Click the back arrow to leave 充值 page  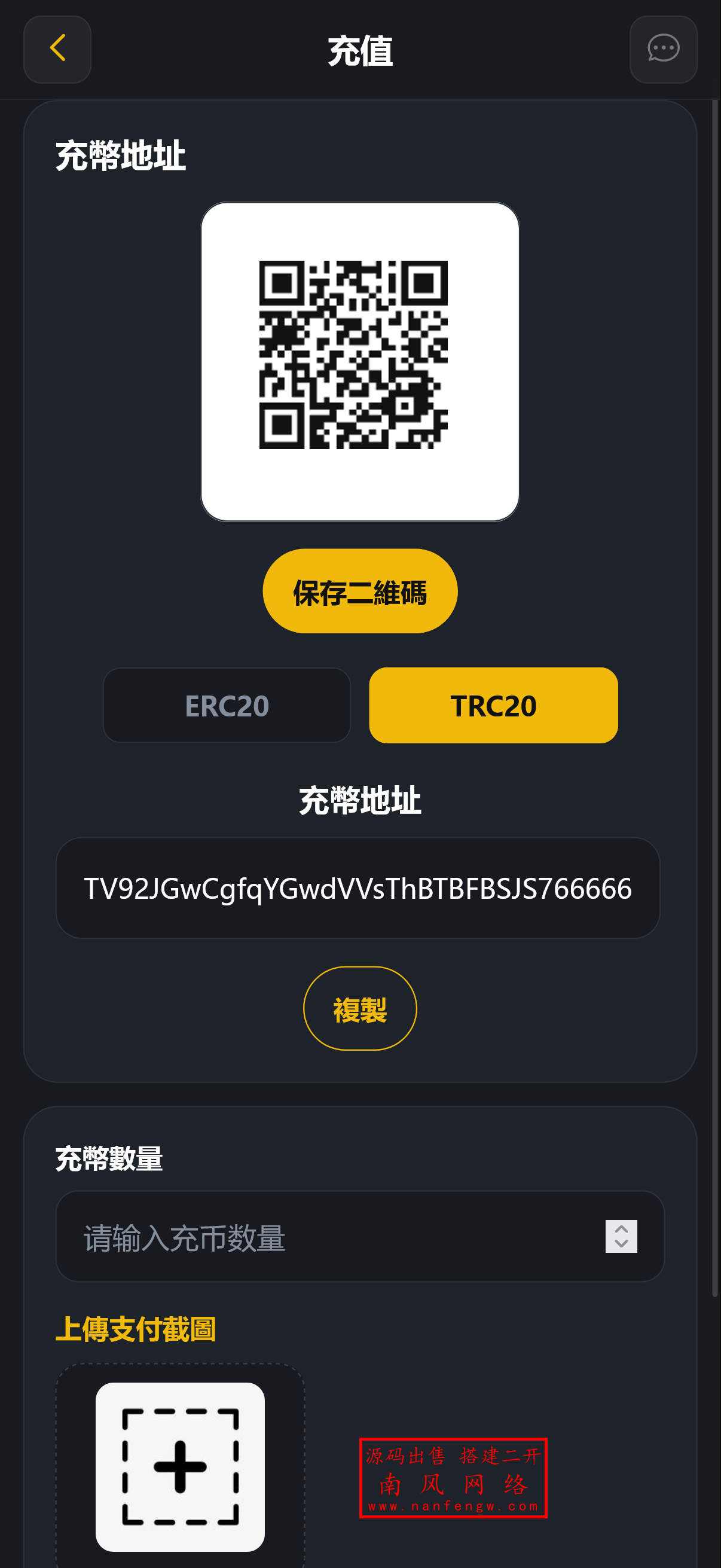[x=57, y=49]
